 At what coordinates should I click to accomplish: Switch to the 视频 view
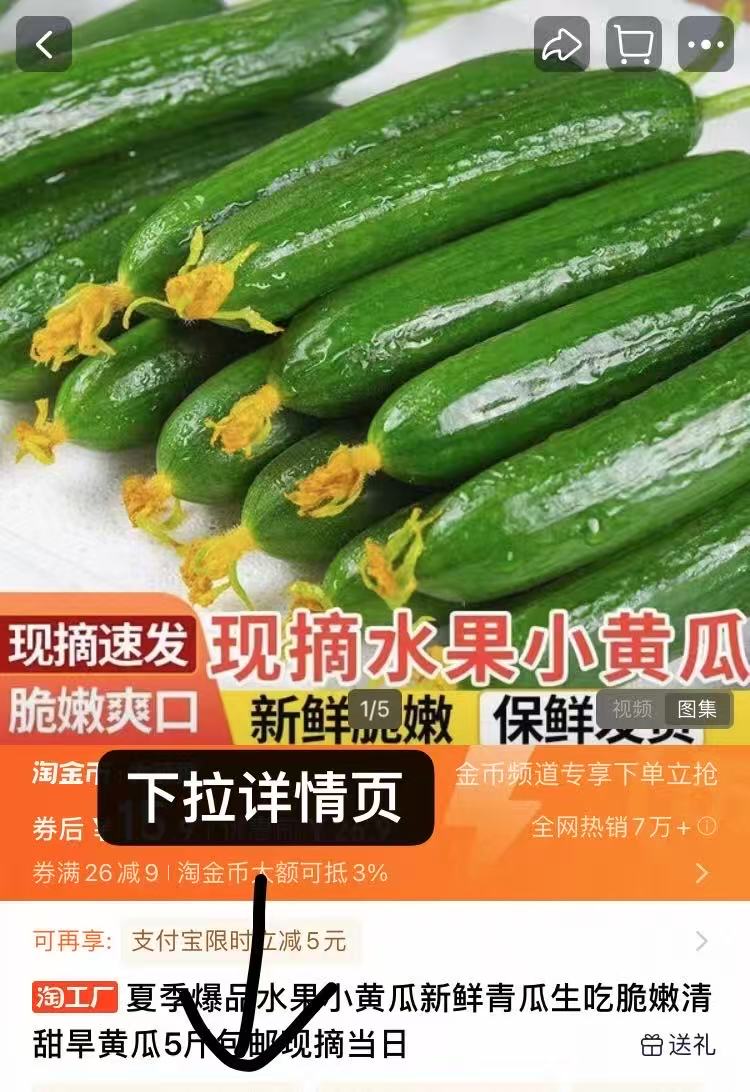click(x=632, y=709)
